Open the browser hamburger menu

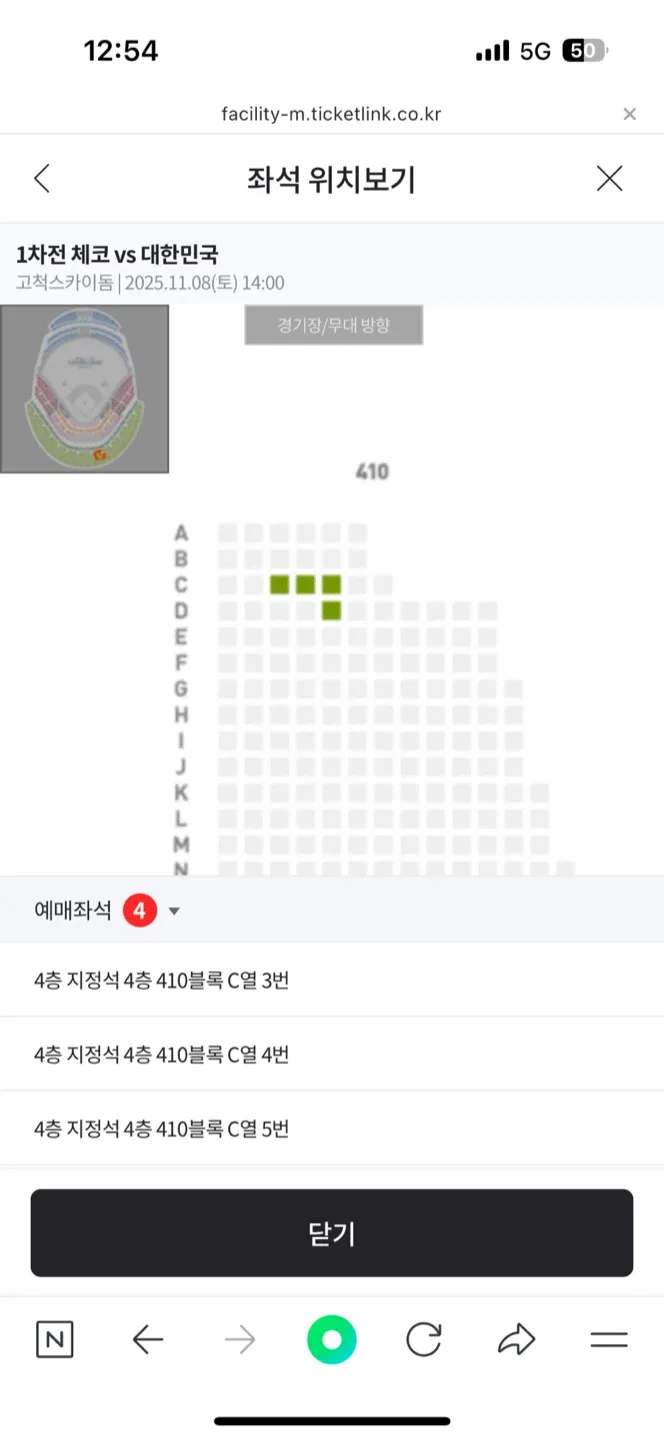point(608,1340)
